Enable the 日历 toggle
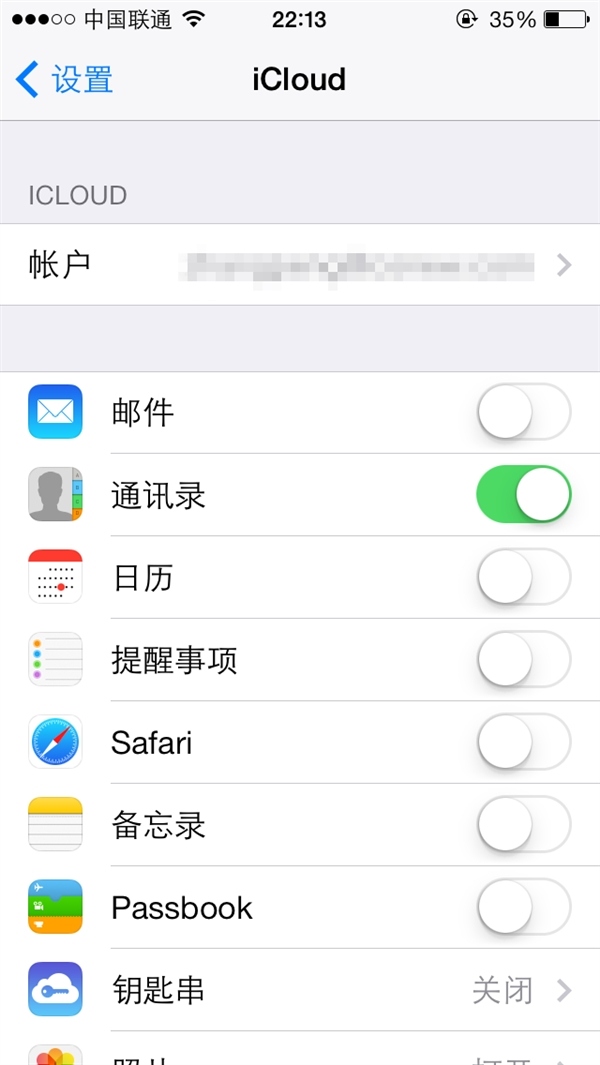Image resolution: width=600 pixels, height=1065 pixels. [x=523, y=577]
